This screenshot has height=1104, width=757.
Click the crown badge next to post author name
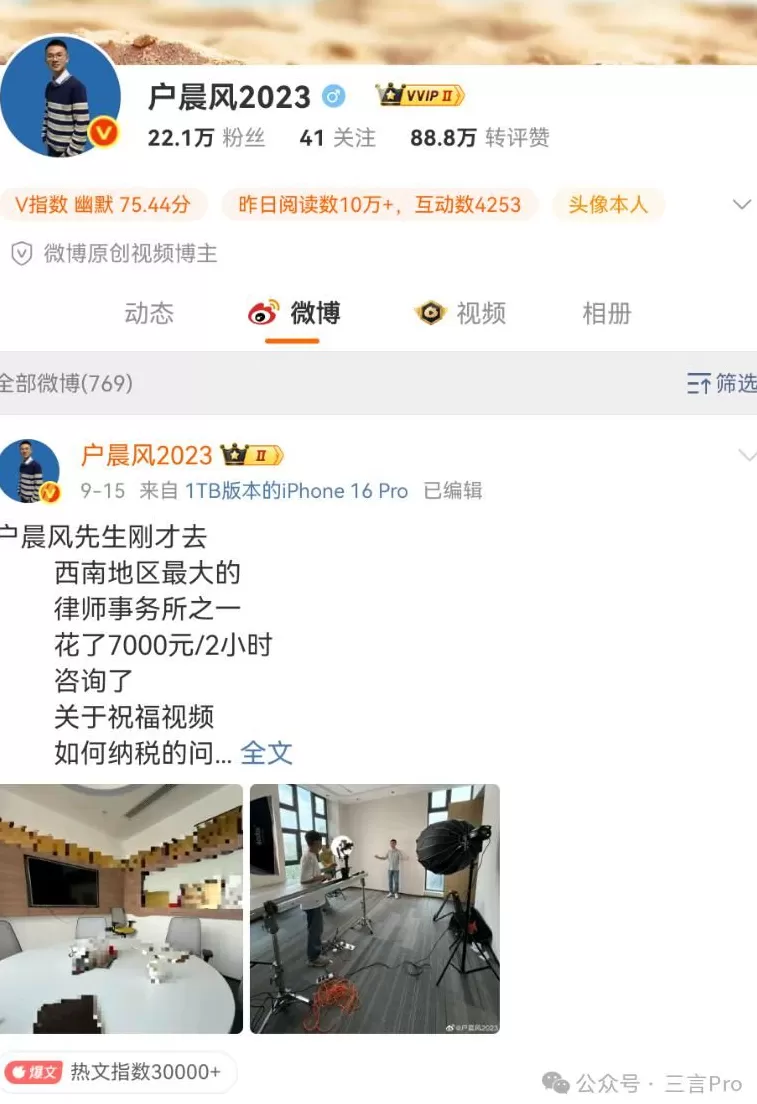click(x=234, y=455)
